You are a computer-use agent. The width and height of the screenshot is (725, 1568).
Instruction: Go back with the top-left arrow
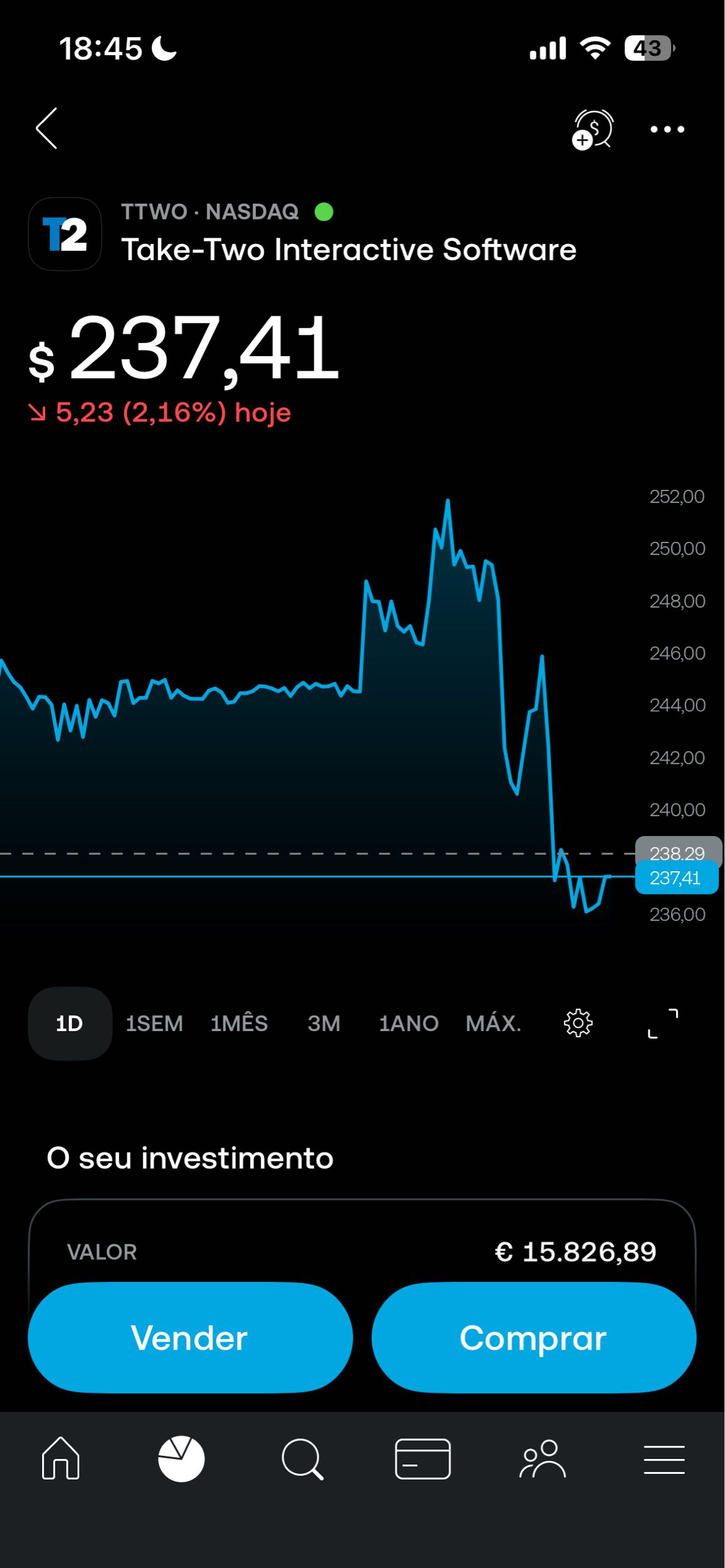[x=46, y=128]
